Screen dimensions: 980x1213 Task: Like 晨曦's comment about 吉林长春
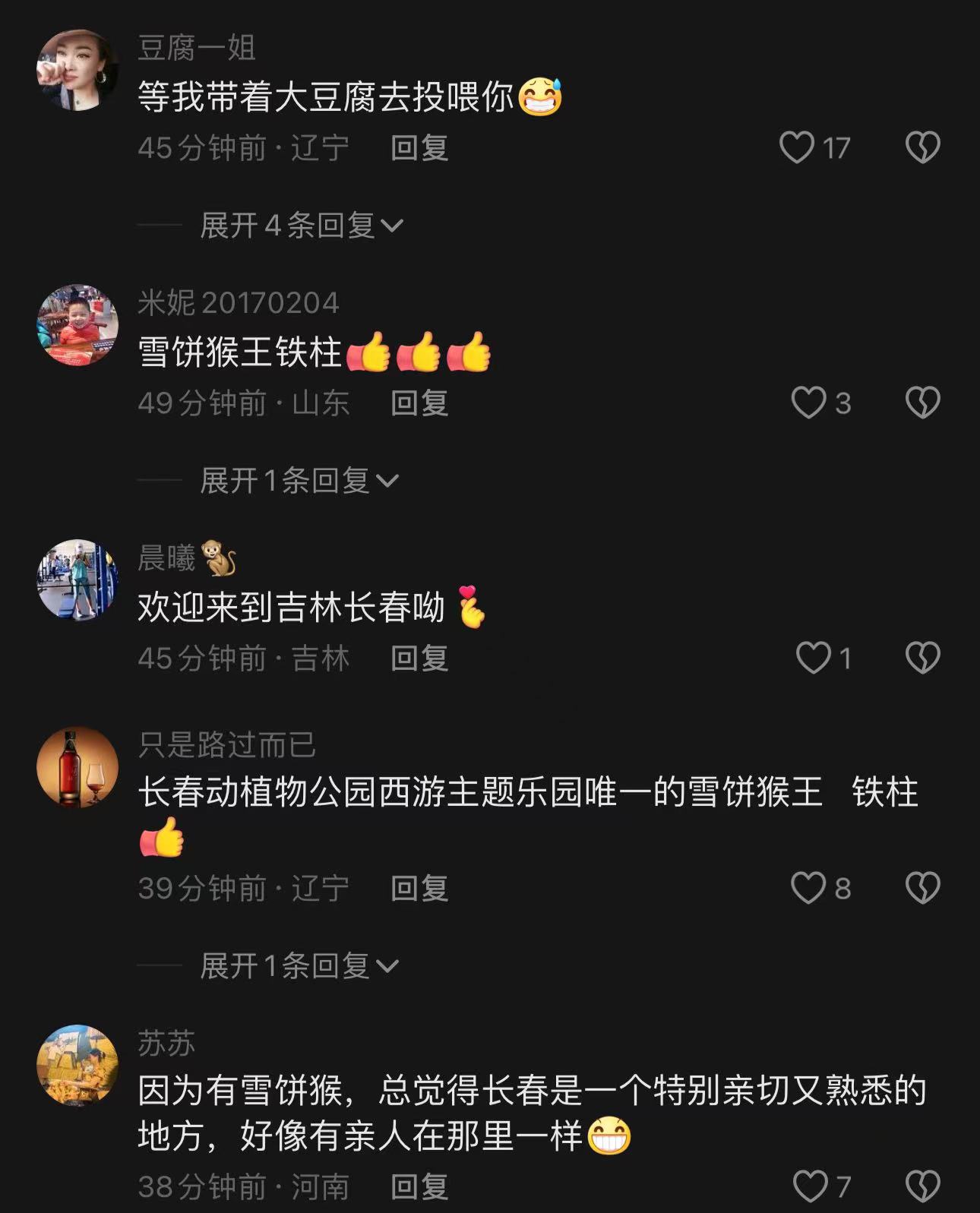tap(813, 658)
